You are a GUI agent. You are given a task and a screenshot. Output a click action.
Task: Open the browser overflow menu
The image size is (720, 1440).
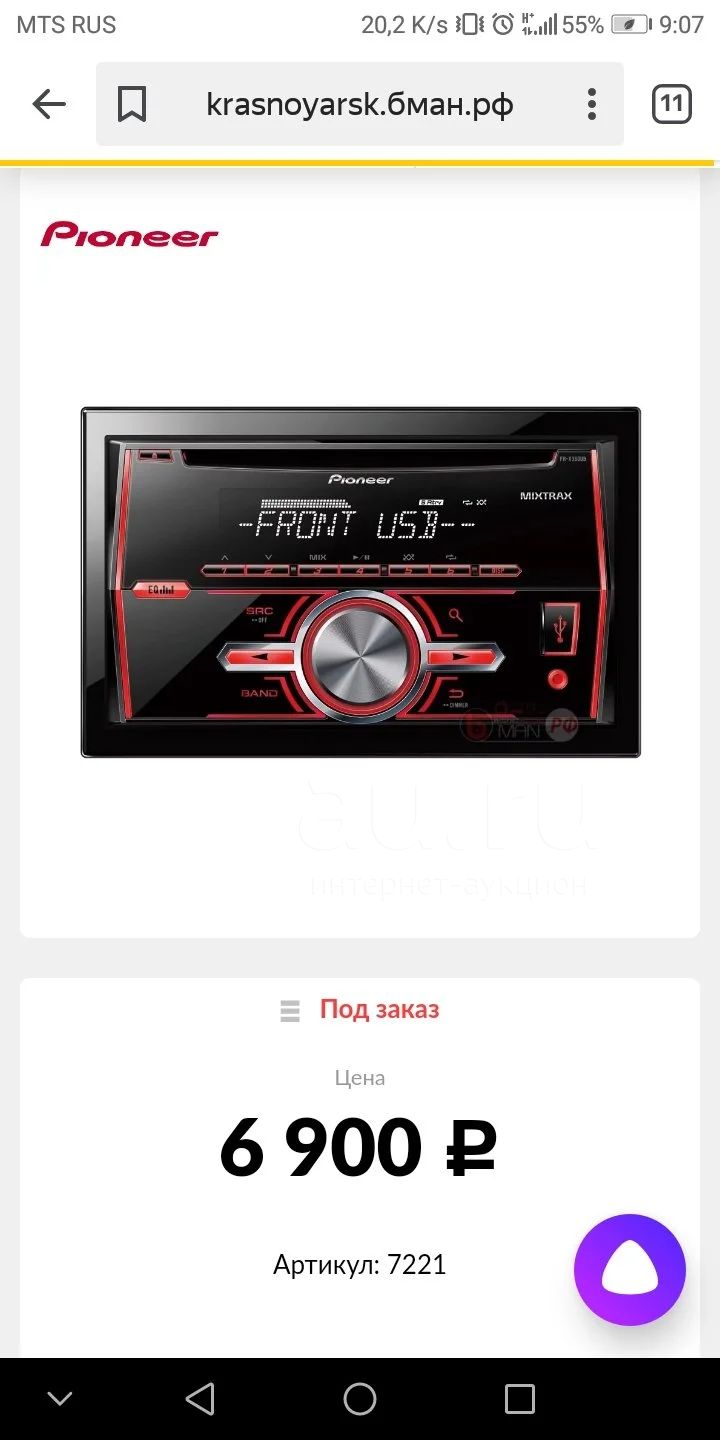coord(592,104)
